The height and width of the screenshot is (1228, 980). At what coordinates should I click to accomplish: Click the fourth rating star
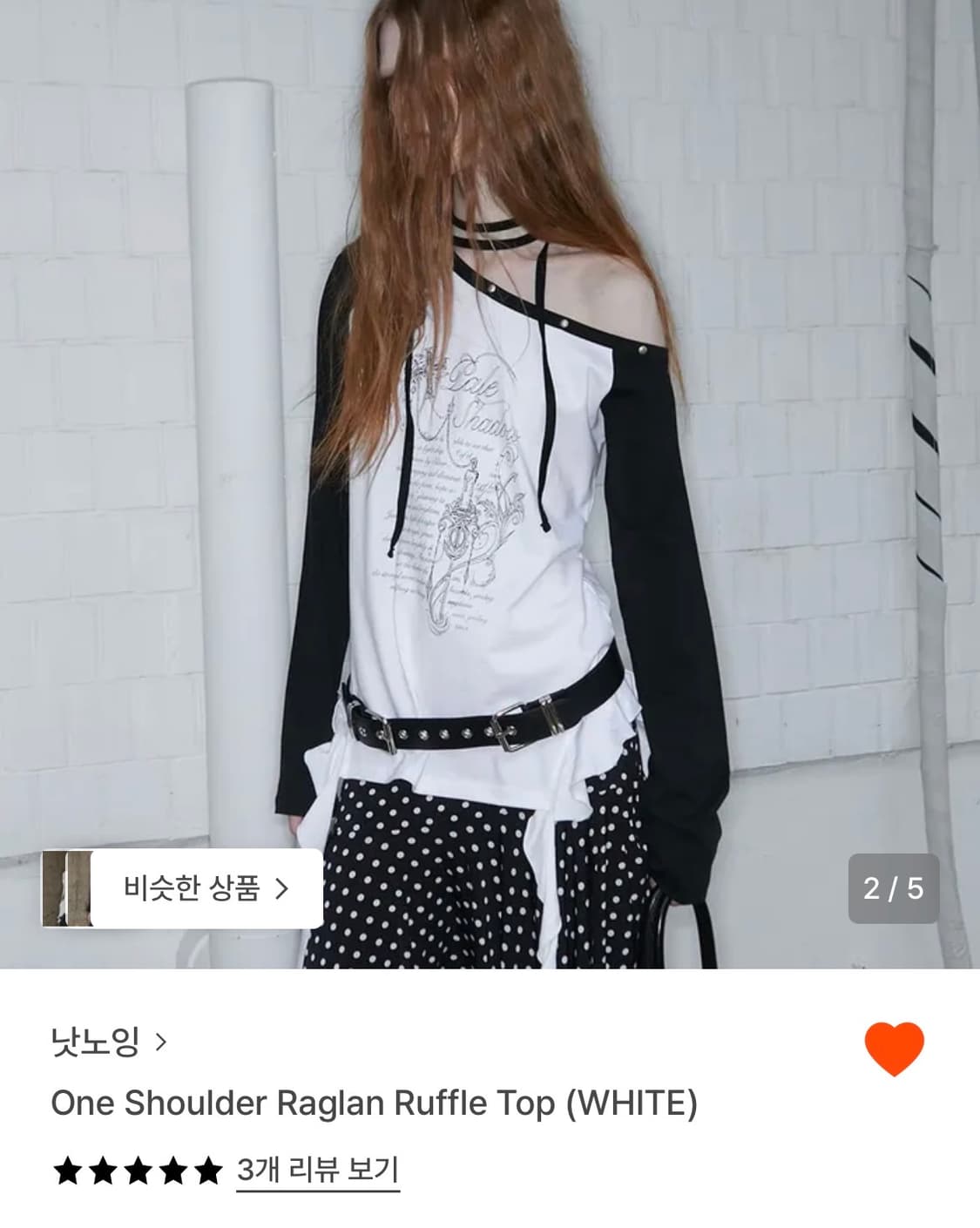point(175,1171)
